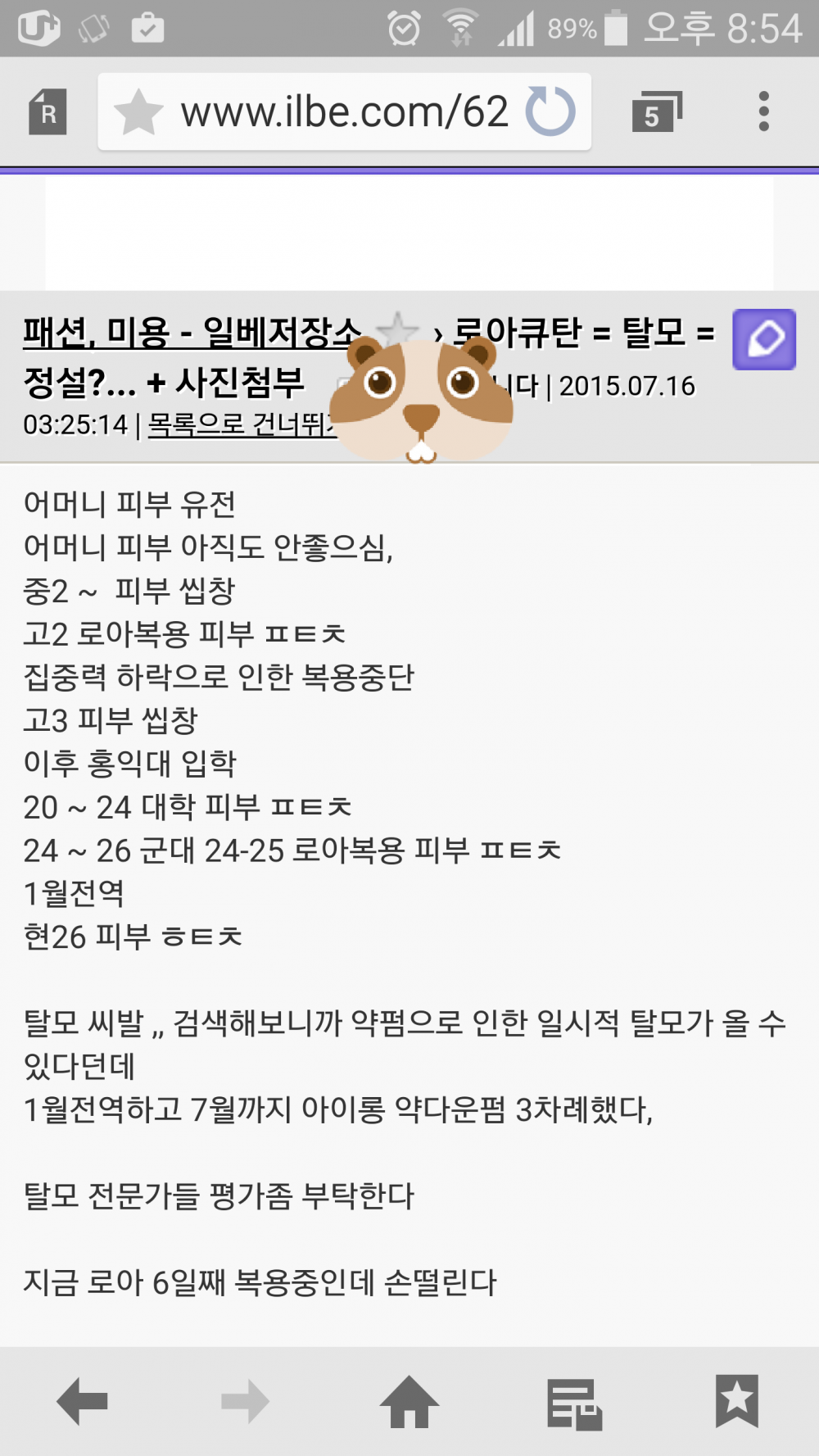Open the browser overflow menu
819x1456 pixels.
(x=763, y=111)
